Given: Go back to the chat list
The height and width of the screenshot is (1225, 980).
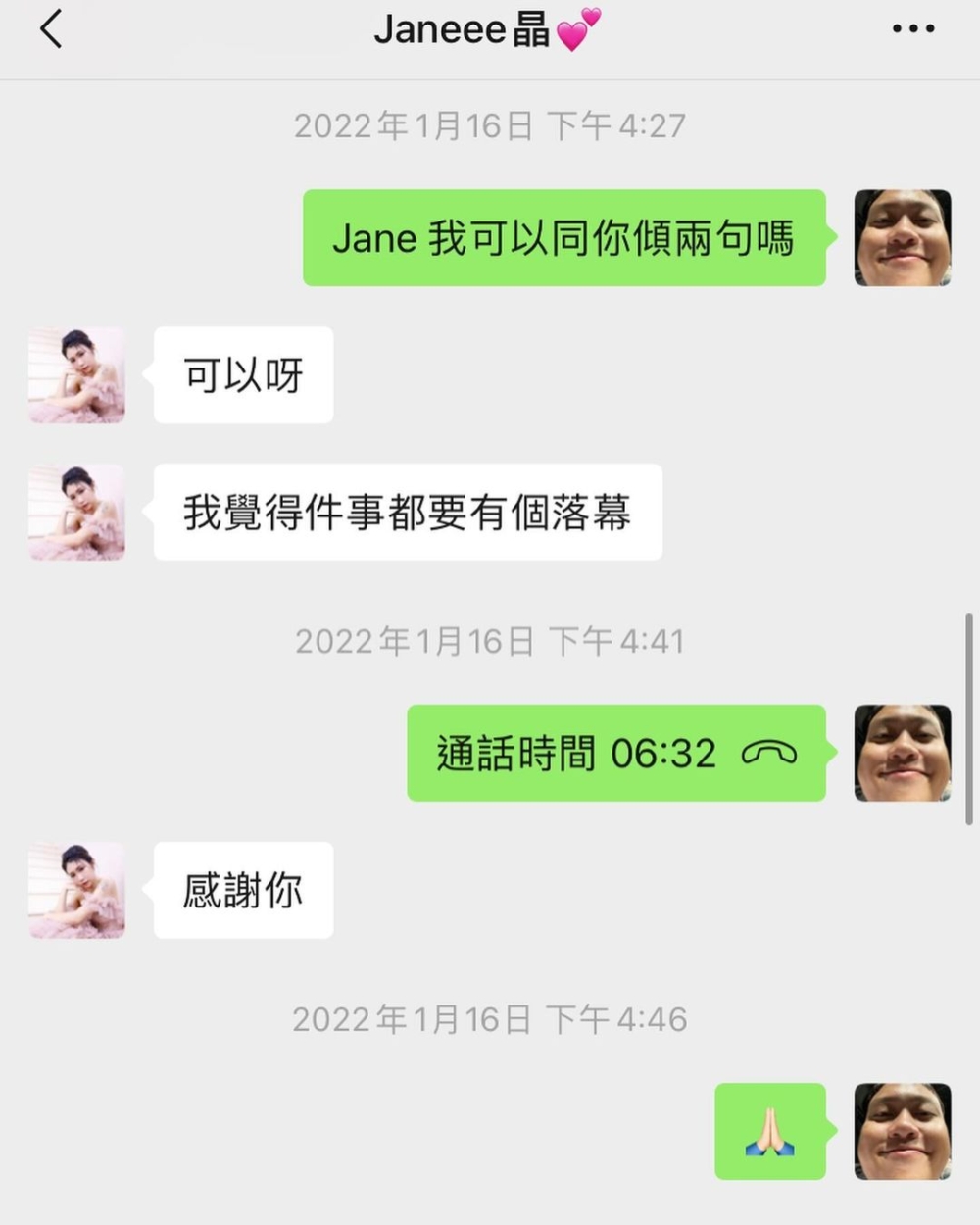Looking at the screenshot, I should point(51,29).
